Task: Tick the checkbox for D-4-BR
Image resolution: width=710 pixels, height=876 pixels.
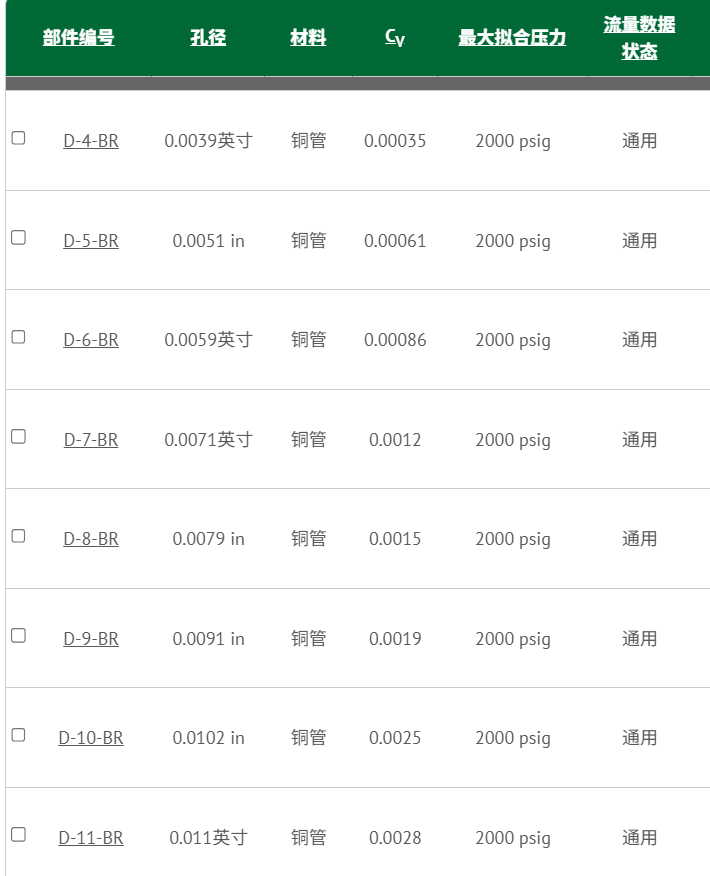Action: tap(18, 138)
